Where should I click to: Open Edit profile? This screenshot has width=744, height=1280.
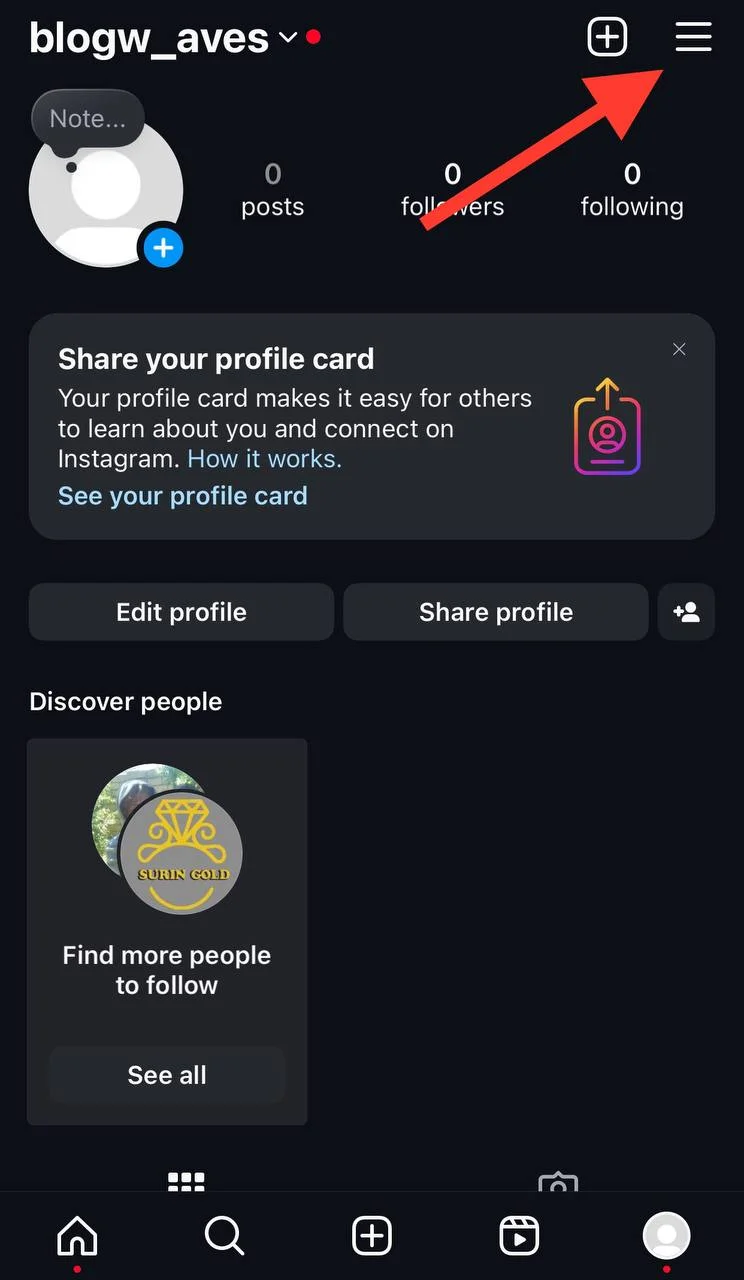coord(181,612)
